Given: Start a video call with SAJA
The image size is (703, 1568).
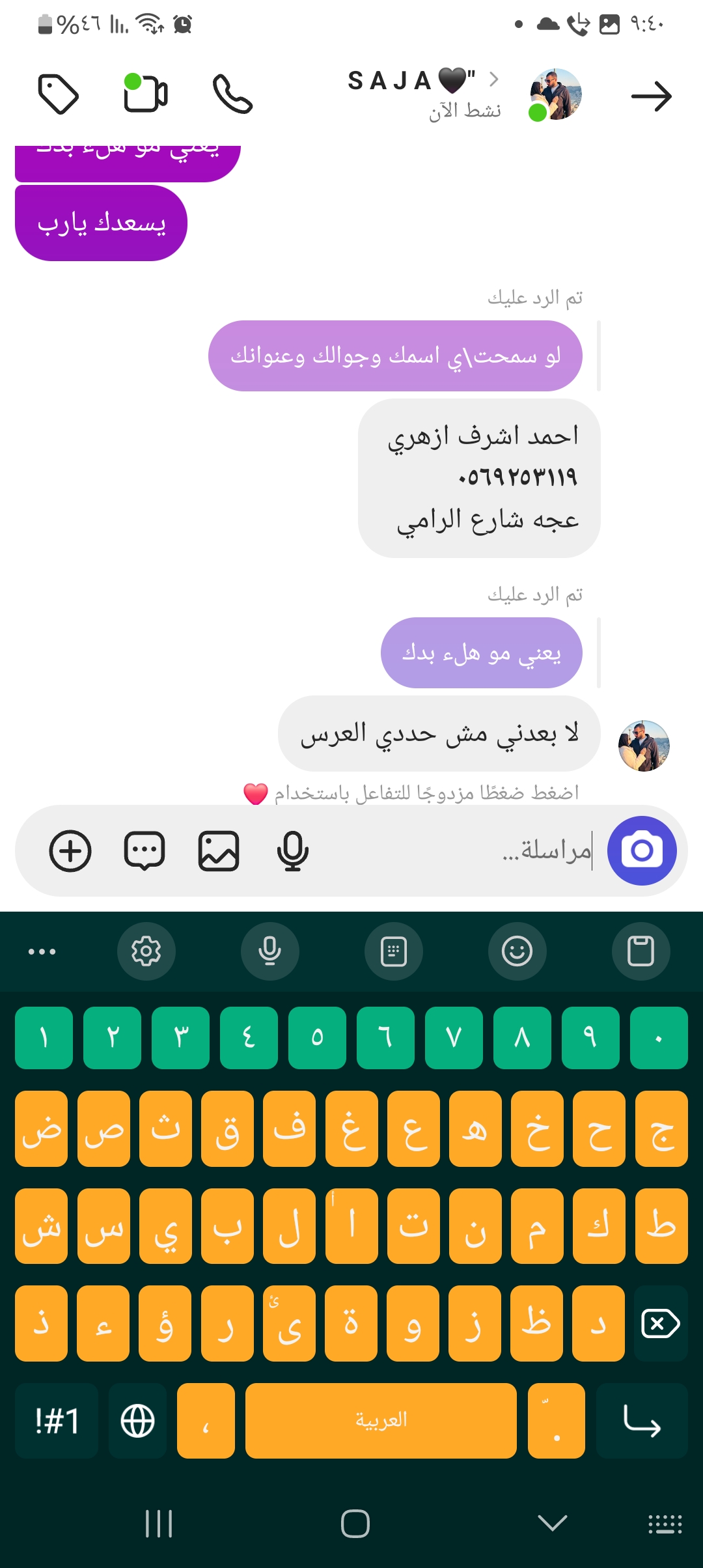Looking at the screenshot, I should (145, 94).
